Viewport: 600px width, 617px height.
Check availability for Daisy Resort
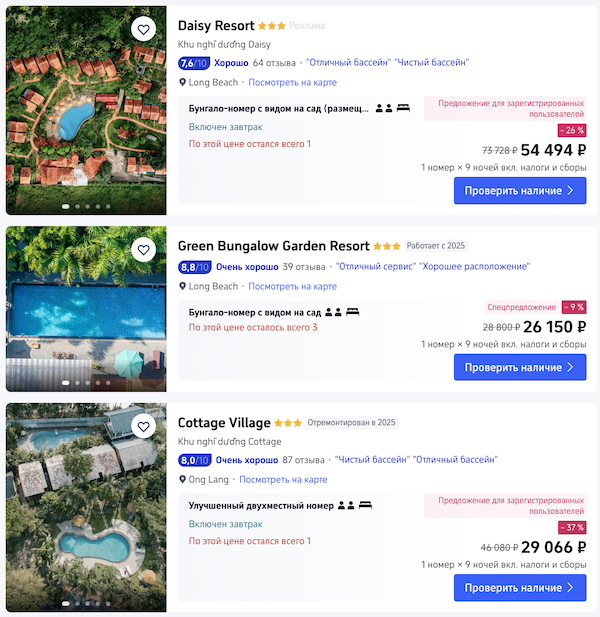tap(519, 191)
